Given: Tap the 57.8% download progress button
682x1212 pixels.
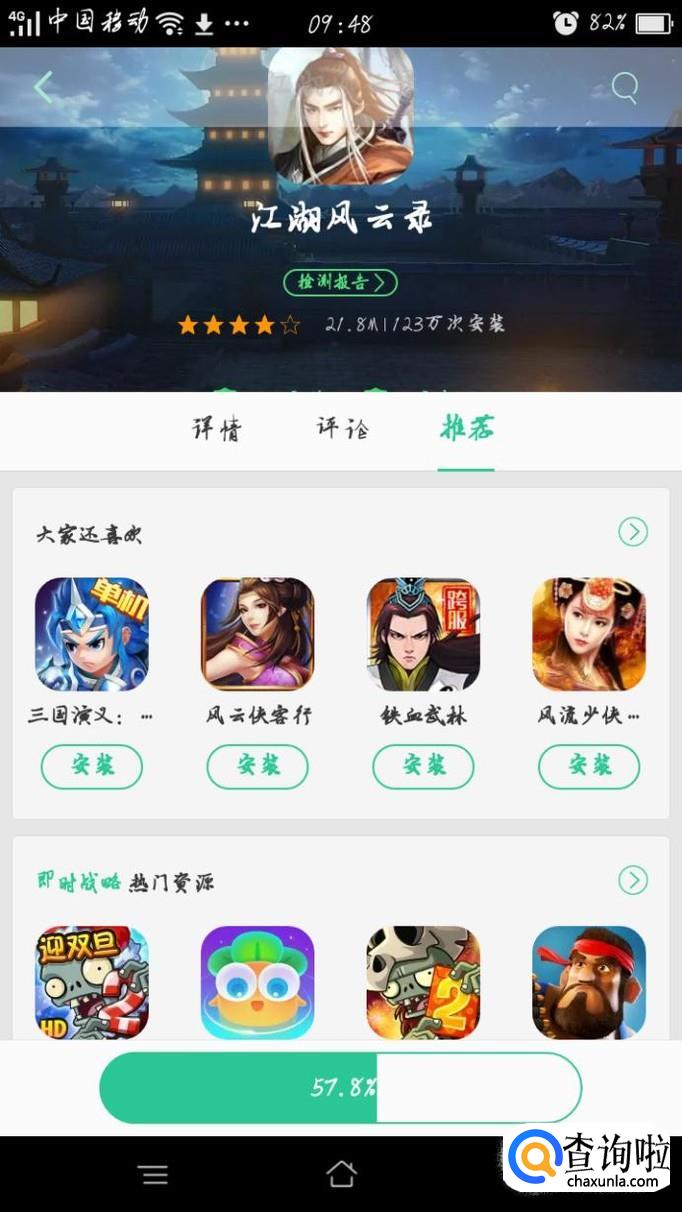Looking at the screenshot, I should click(340, 1087).
